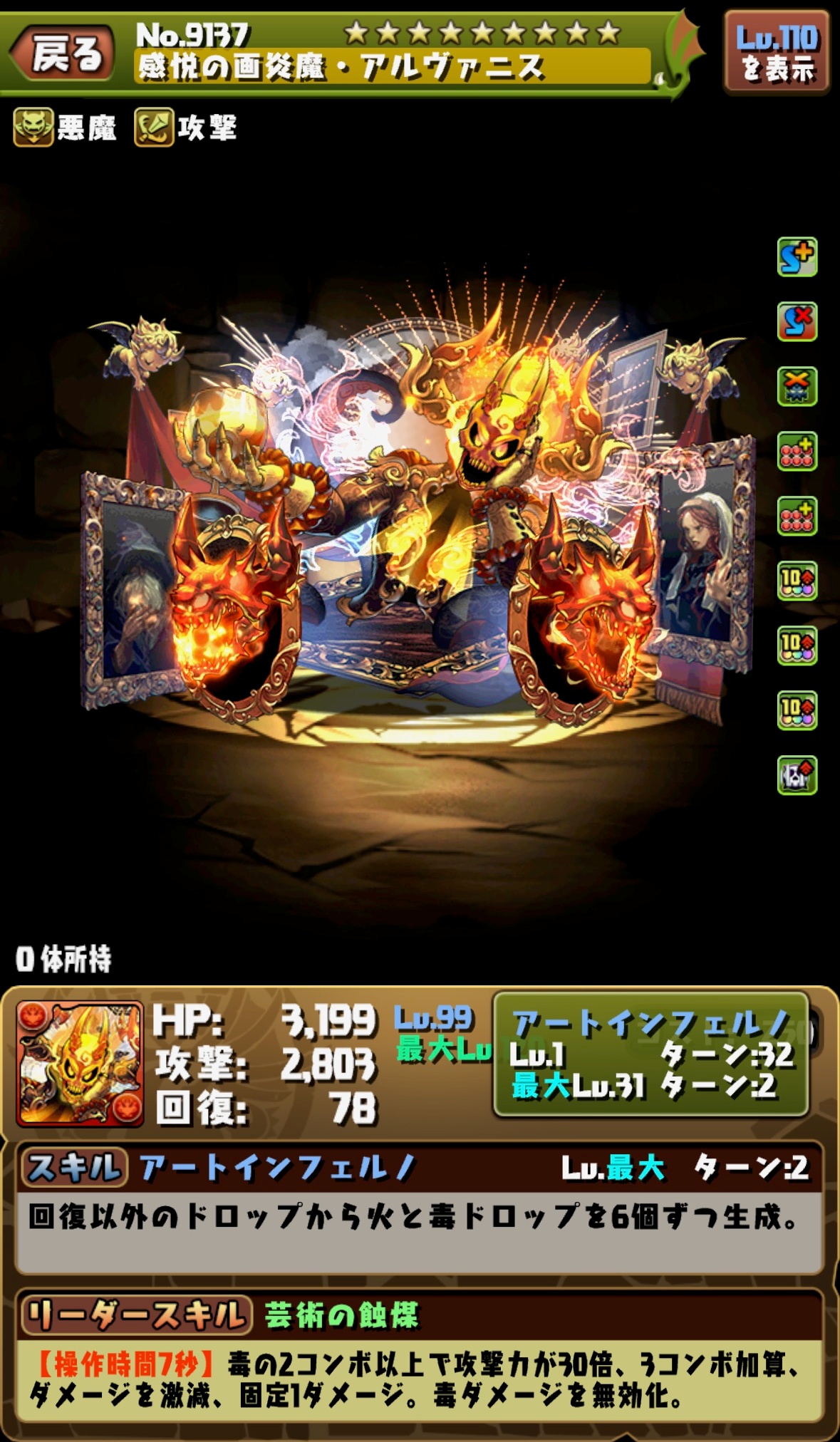The image size is (840, 1442).
Task: Tap the skill boost awakening icon
Action: click(797, 257)
